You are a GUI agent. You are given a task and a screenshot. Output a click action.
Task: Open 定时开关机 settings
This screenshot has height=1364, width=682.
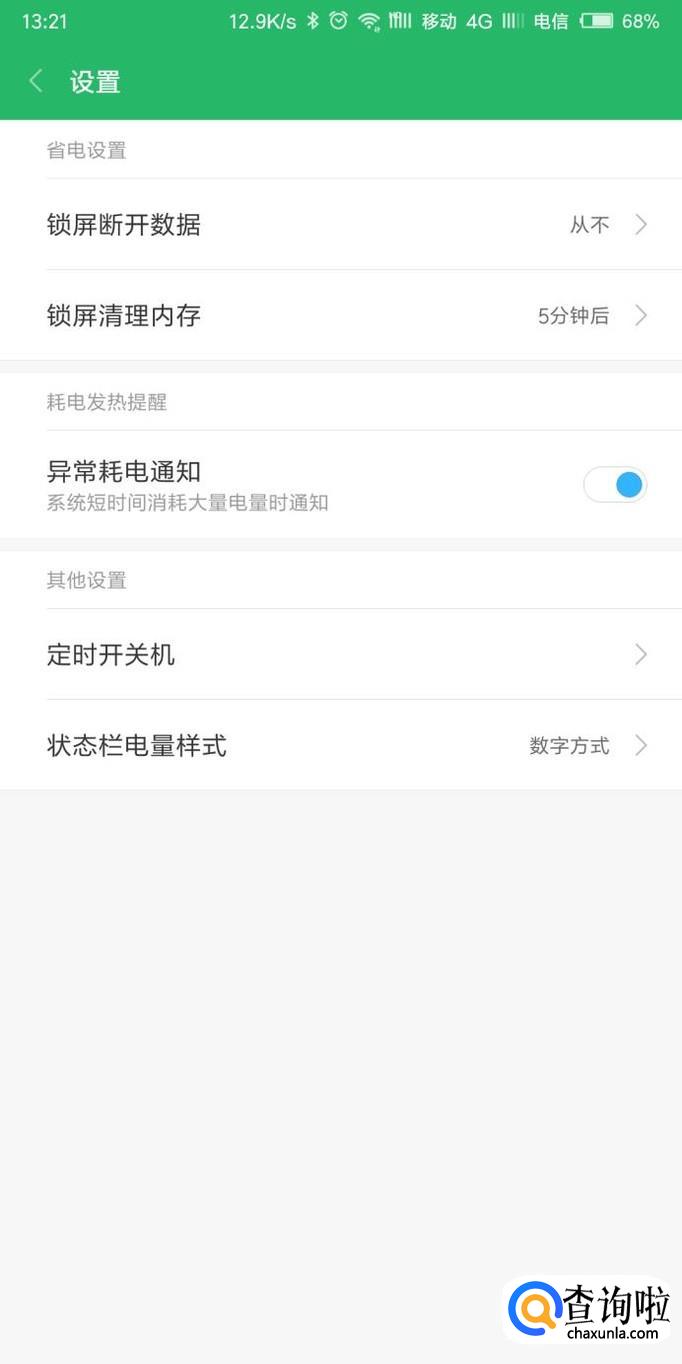(x=340, y=655)
